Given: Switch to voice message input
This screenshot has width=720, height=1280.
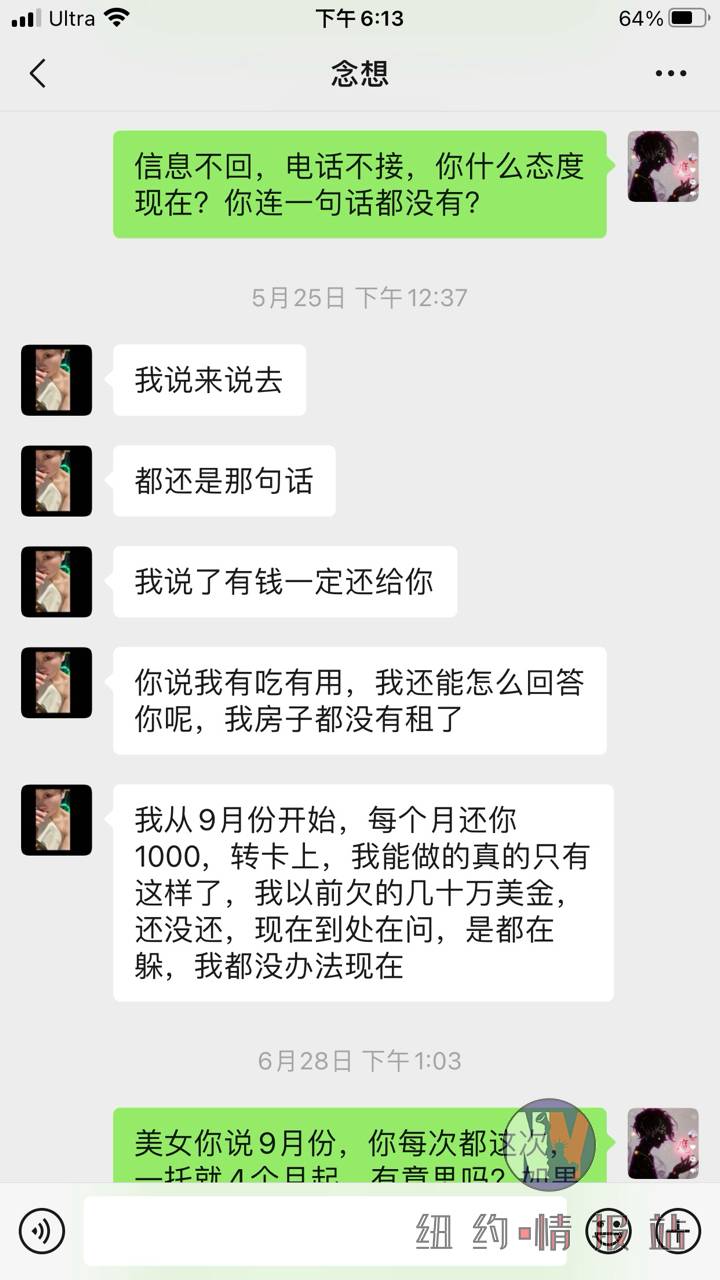Looking at the screenshot, I should [x=42, y=1231].
